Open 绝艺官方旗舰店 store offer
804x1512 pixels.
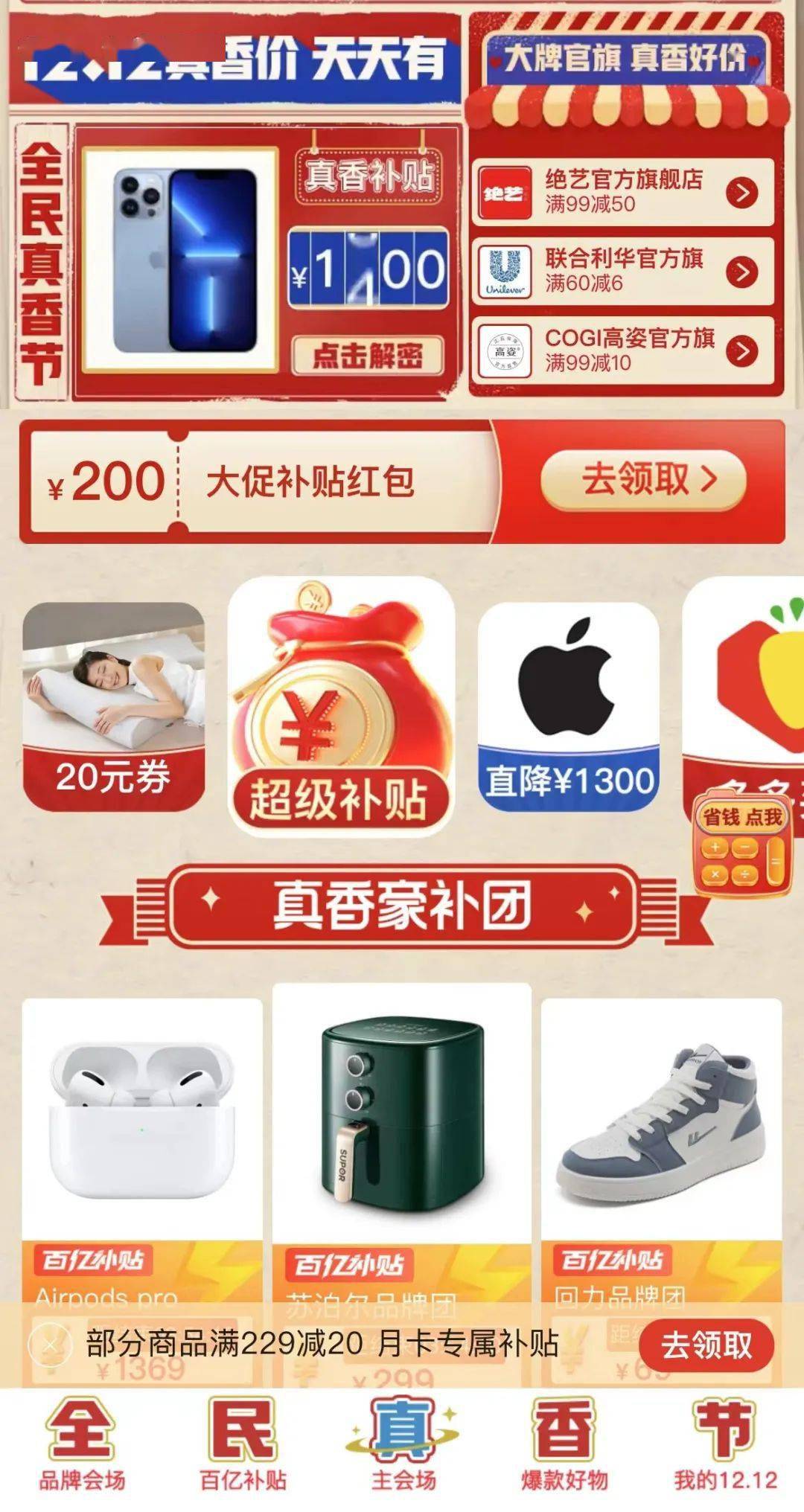coord(622,192)
